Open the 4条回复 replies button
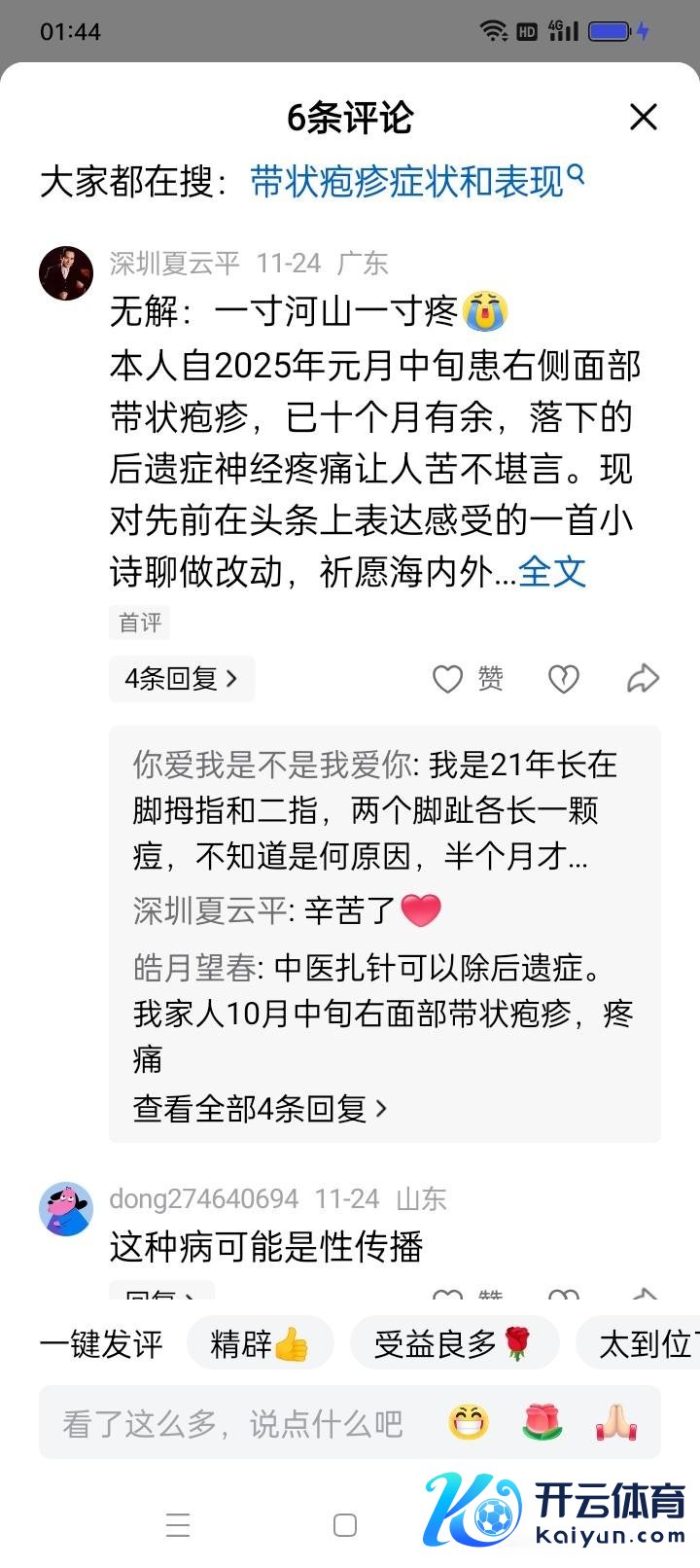This screenshot has width=700, height=1568. click(x=182, y=679)
